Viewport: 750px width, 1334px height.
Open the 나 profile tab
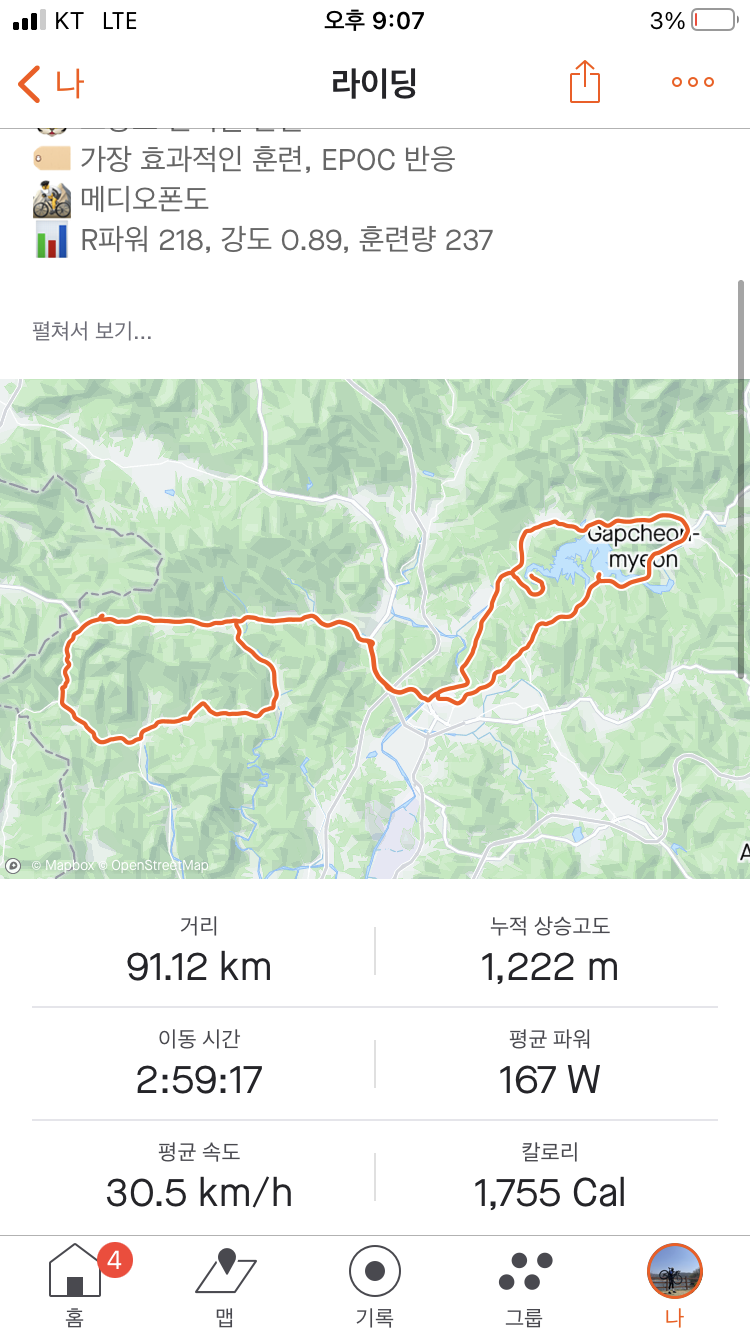click(x=675, y=1285)
